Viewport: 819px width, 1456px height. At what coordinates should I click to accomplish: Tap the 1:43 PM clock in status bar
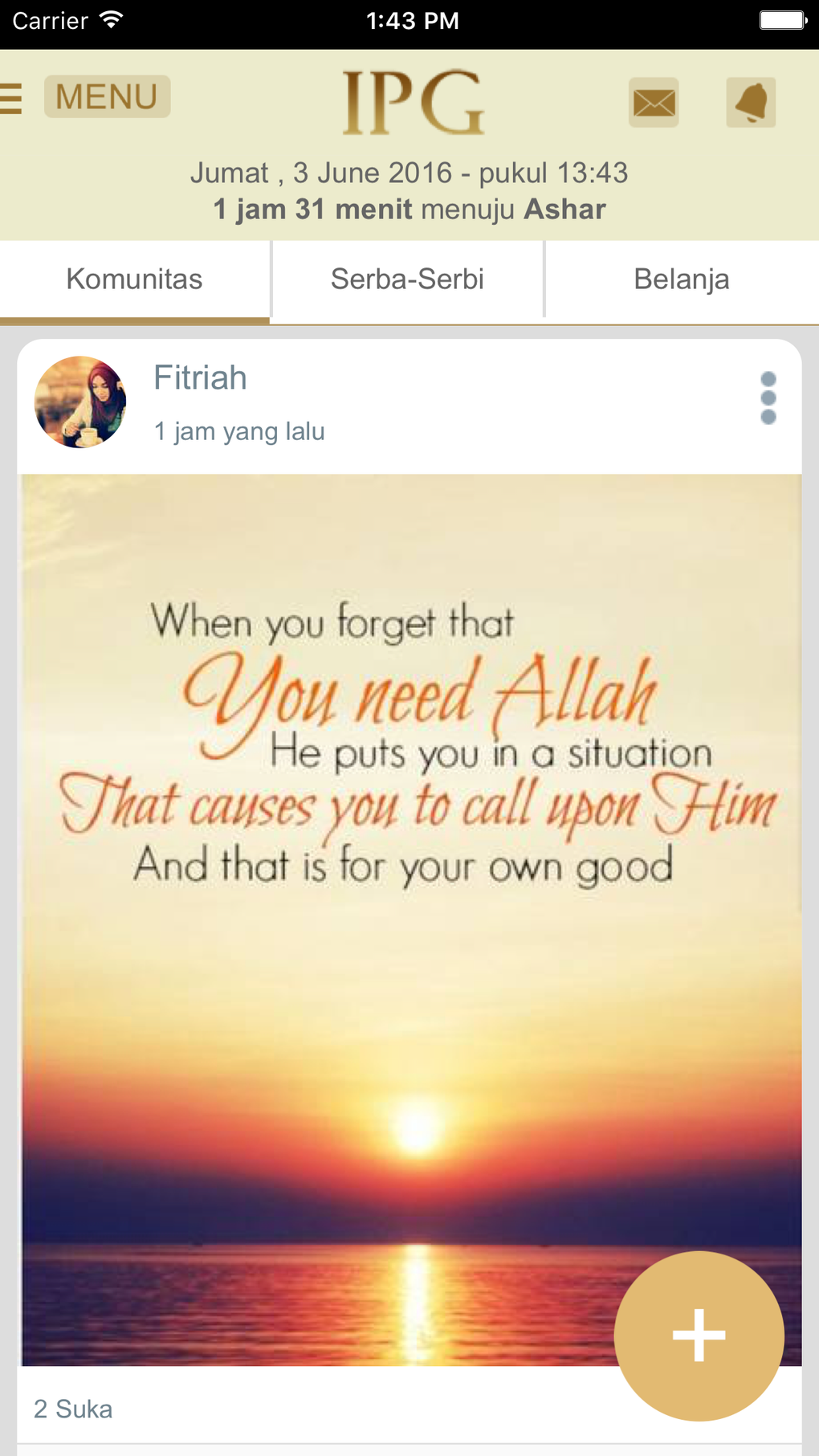[x=409, y=20]
